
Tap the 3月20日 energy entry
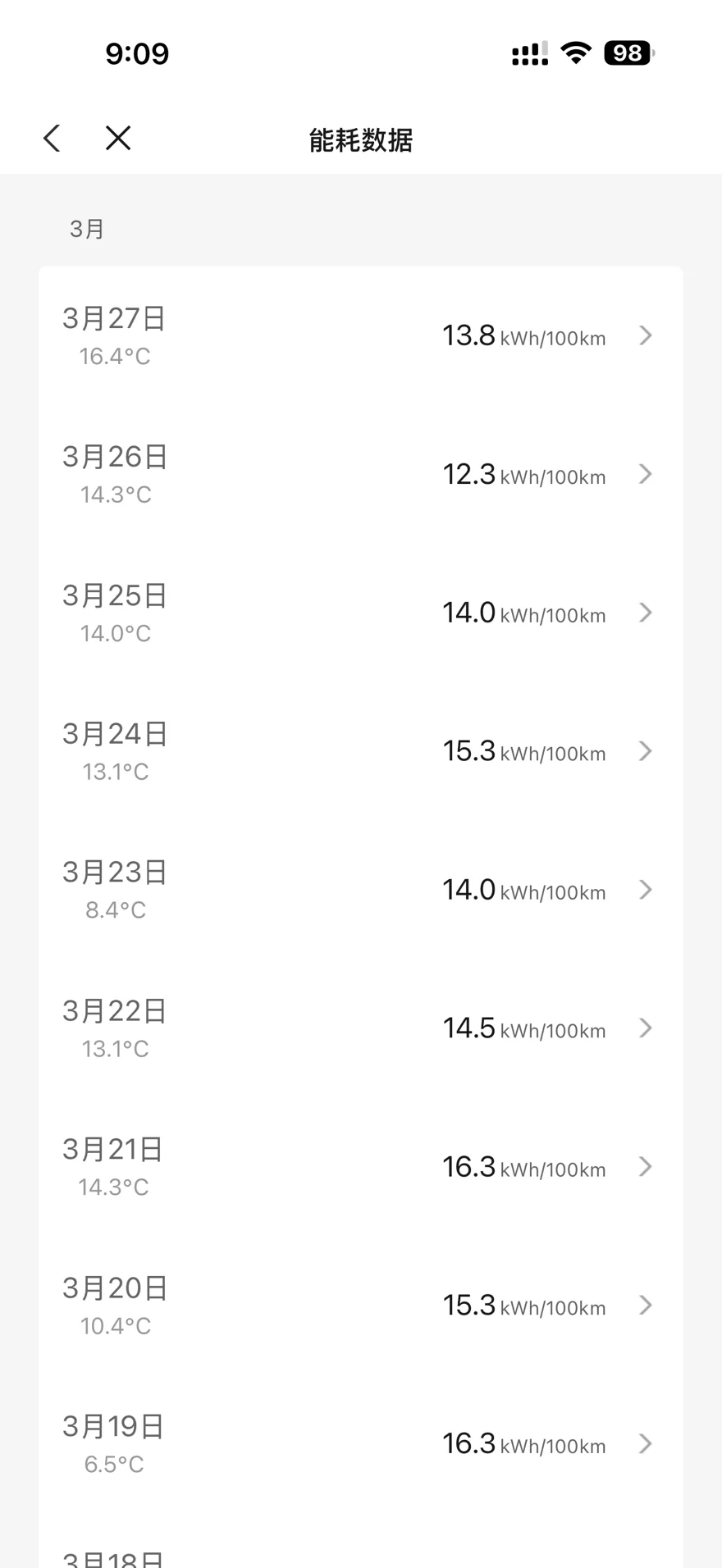click(x=361, y=1306)
